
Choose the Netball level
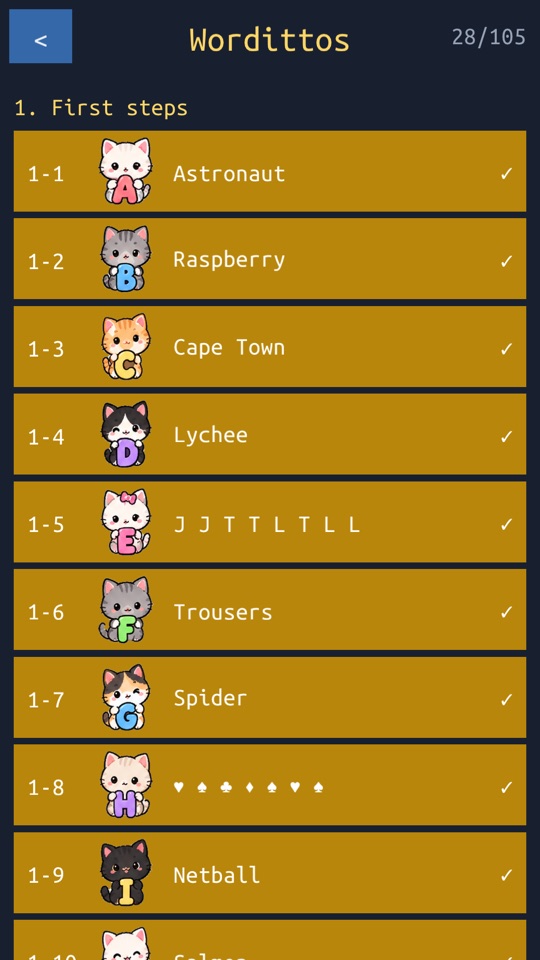point(269,872)
